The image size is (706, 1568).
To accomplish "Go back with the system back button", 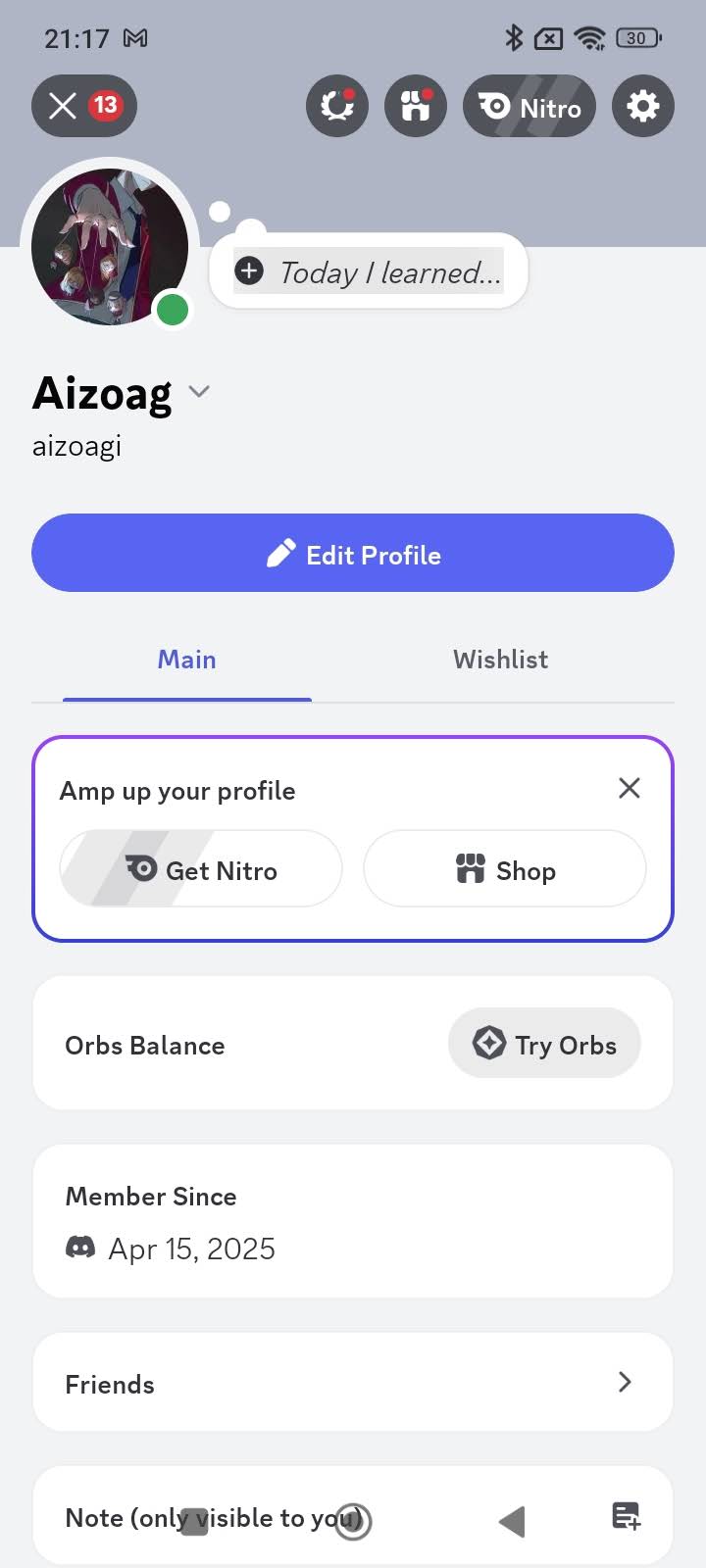I will 512,1521.
